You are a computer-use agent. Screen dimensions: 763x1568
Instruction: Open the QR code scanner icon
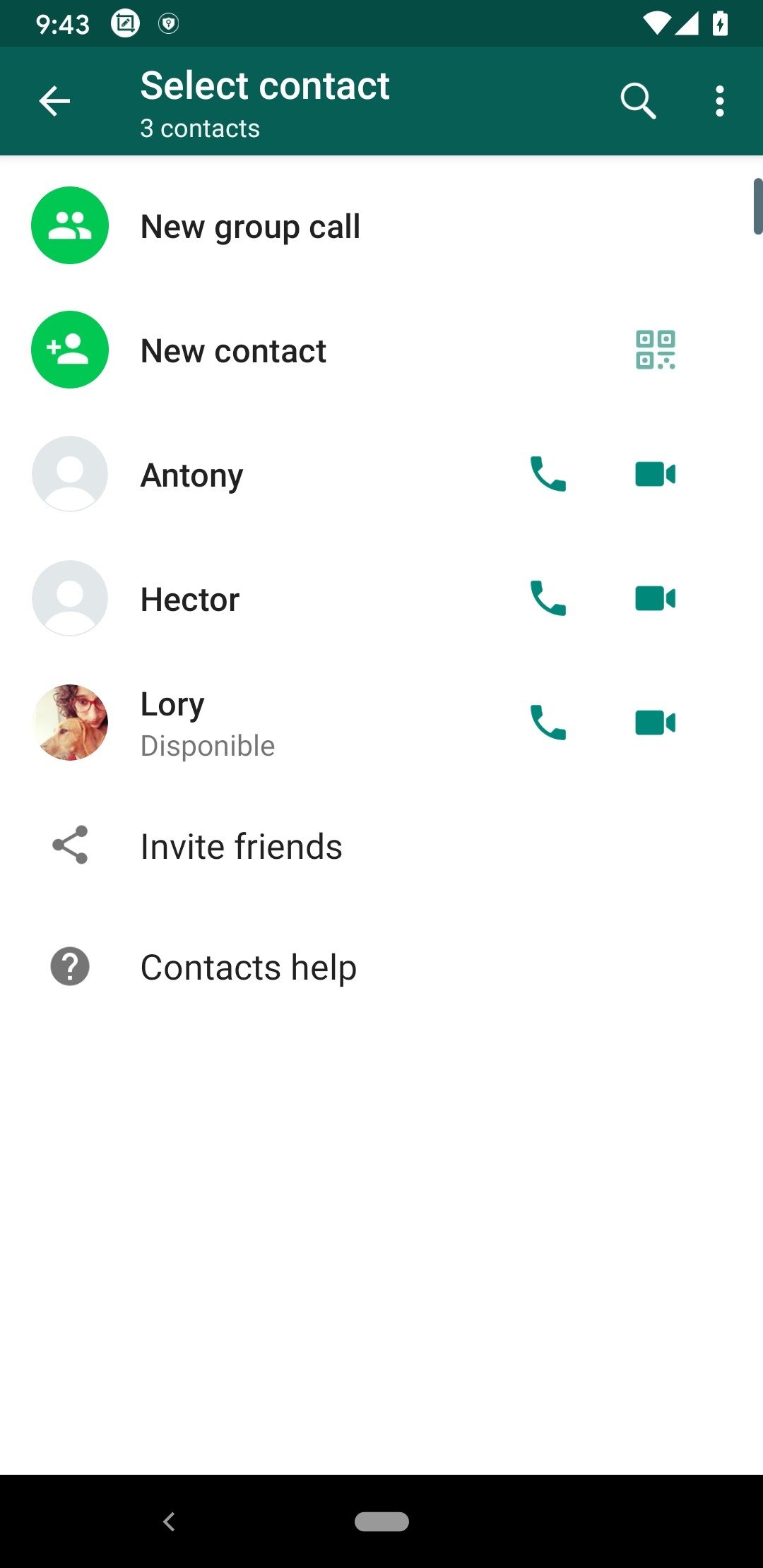click(655, 350)
